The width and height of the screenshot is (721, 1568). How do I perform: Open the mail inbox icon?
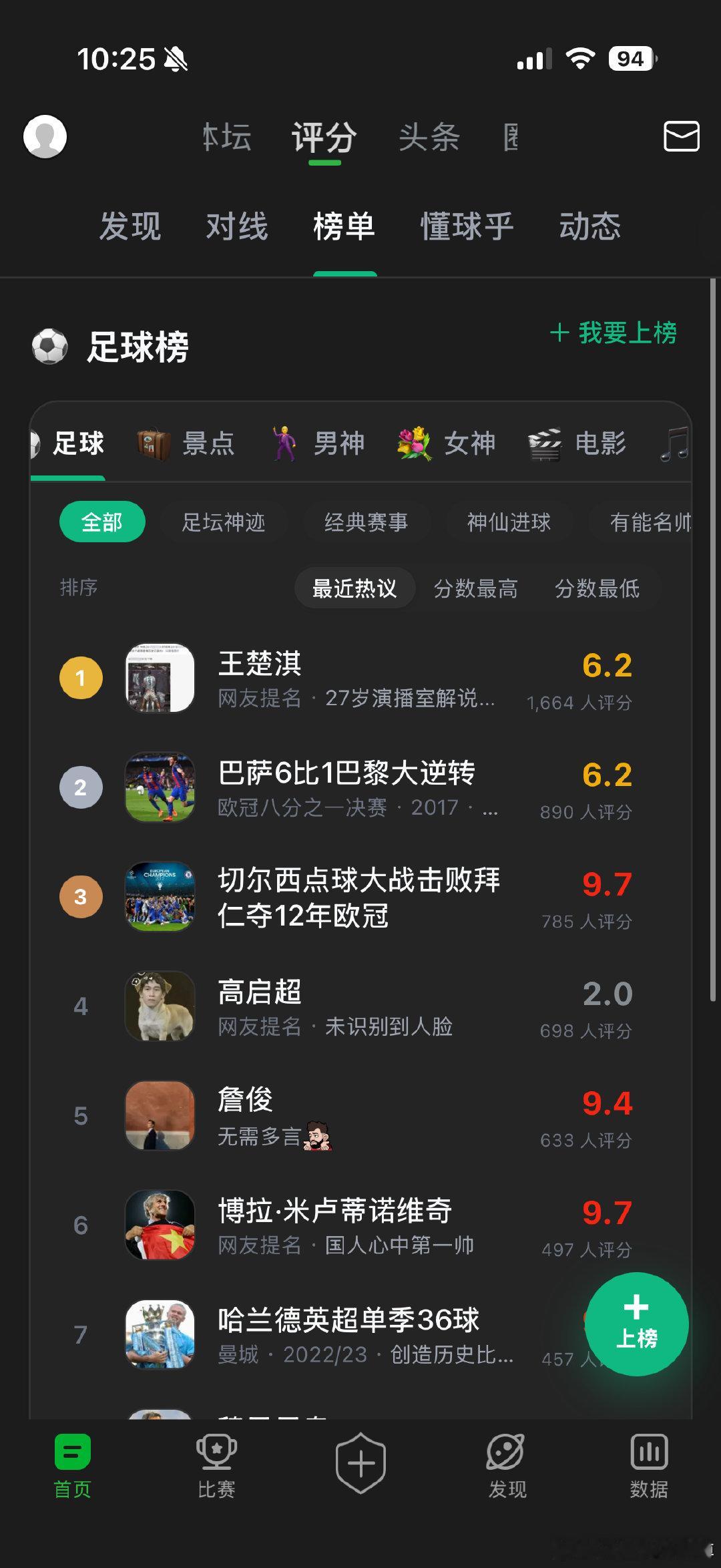click(x=681, y=136)
